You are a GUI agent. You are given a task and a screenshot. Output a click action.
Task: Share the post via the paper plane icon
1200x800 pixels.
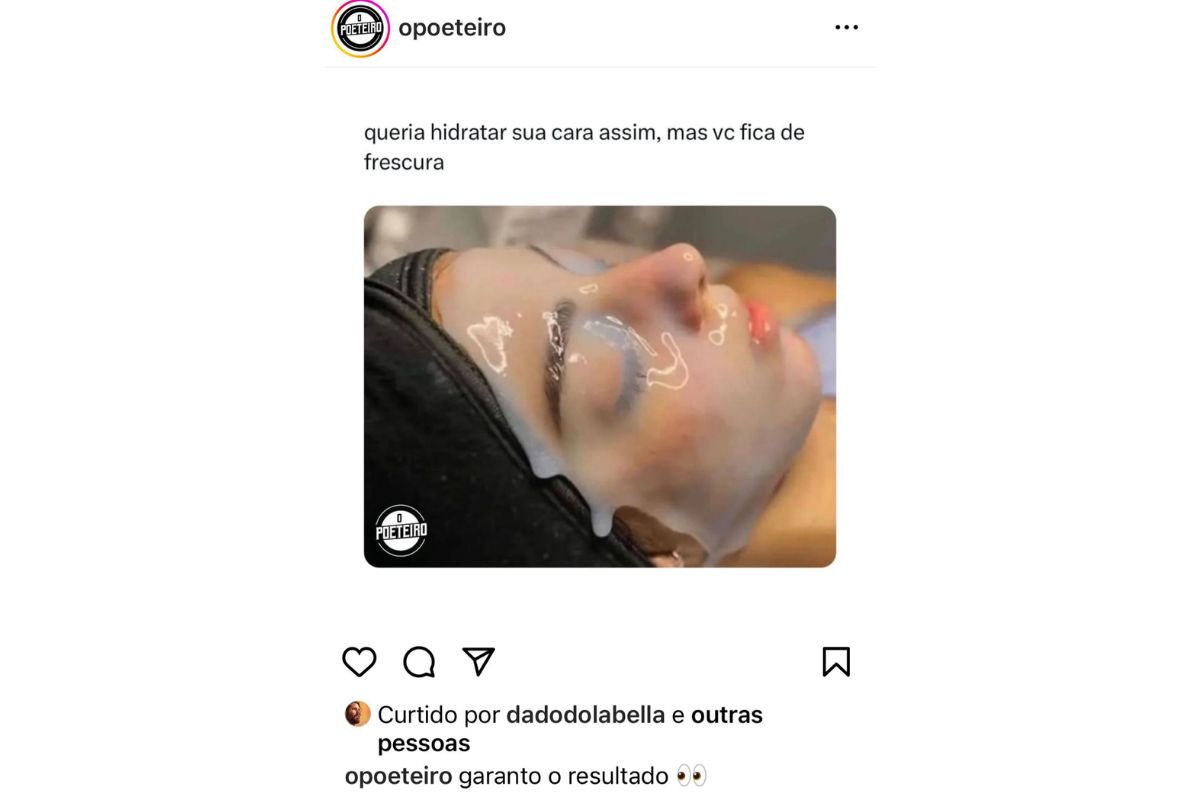pyautogui.click(x=479, y=661)
